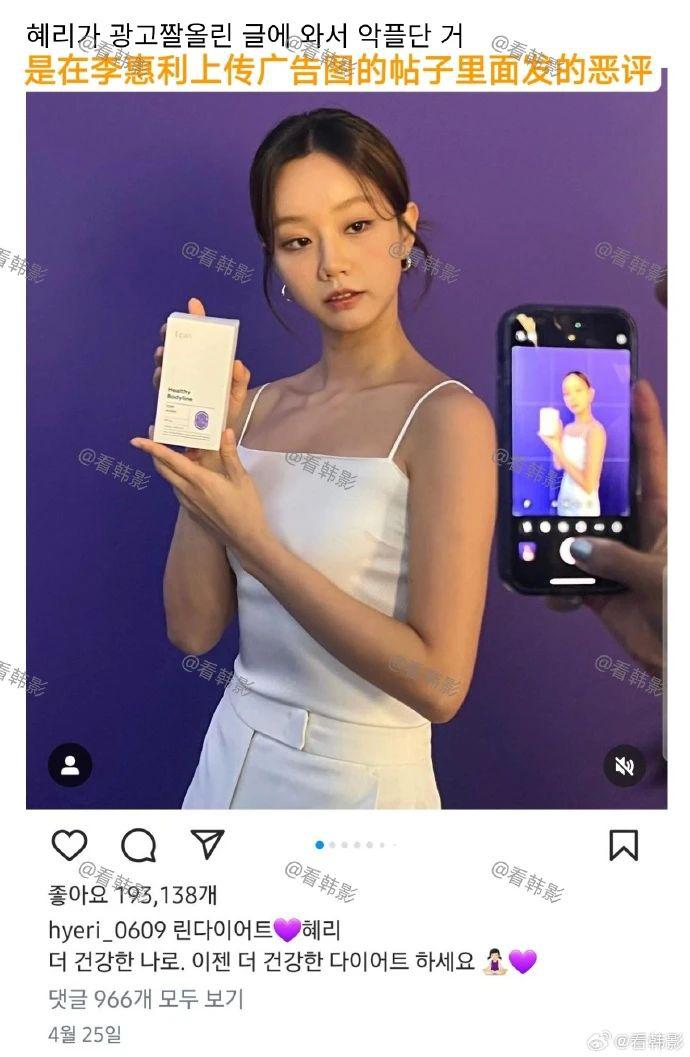Unmute the video sound
The width and height of the screenshot is (690, 1057).
(x=625, y=766)
